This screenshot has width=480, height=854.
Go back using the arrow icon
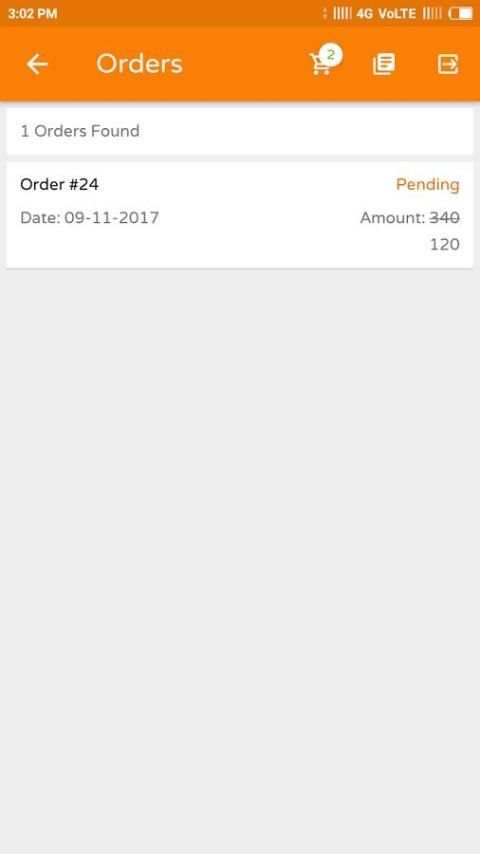(37, 64)
